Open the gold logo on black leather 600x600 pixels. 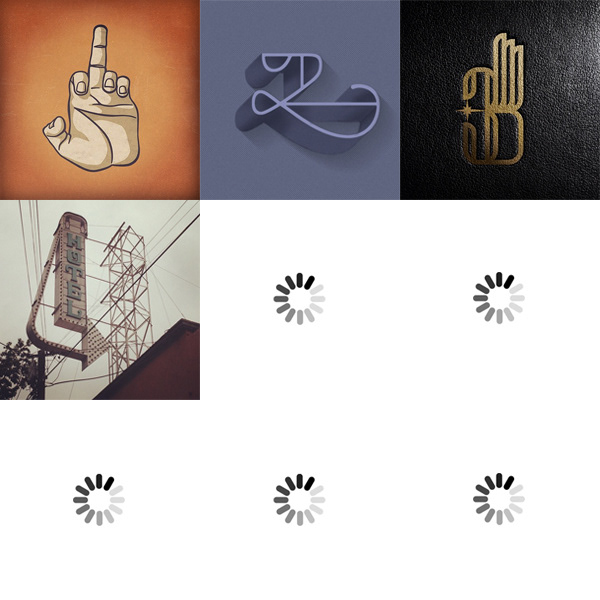click(500, 99)
